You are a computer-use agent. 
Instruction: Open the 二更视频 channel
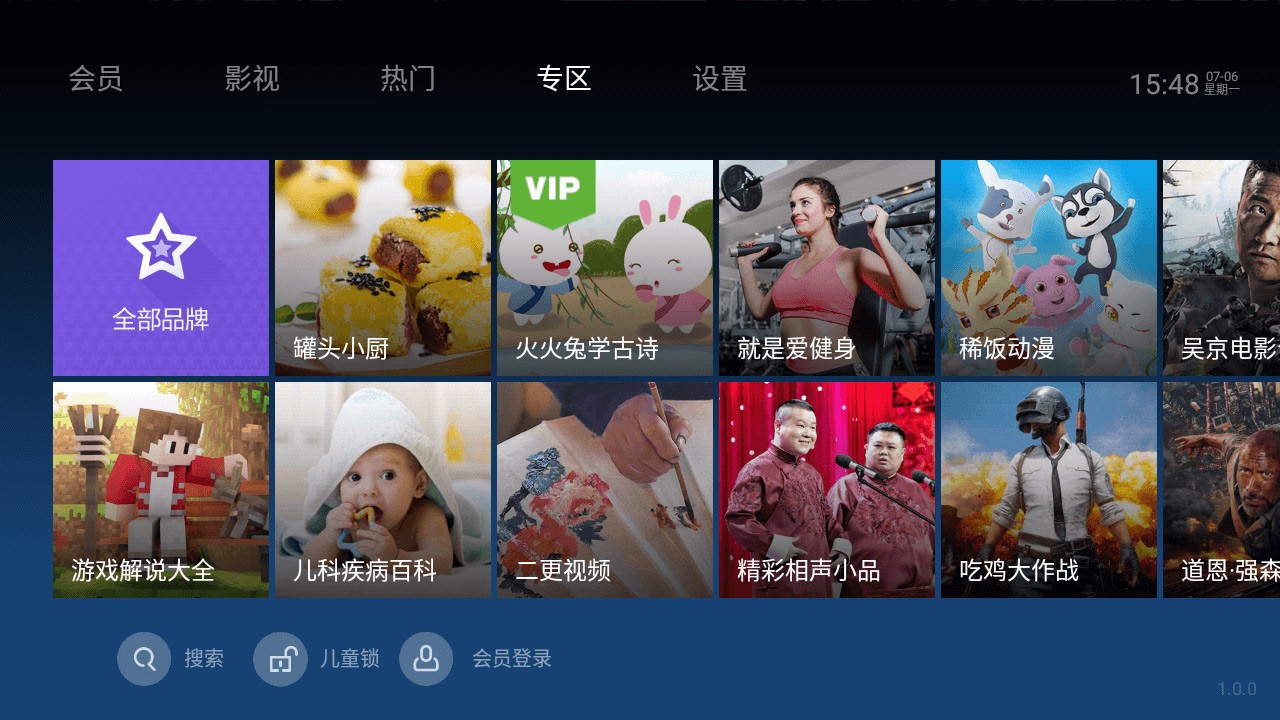coord(605,490)
